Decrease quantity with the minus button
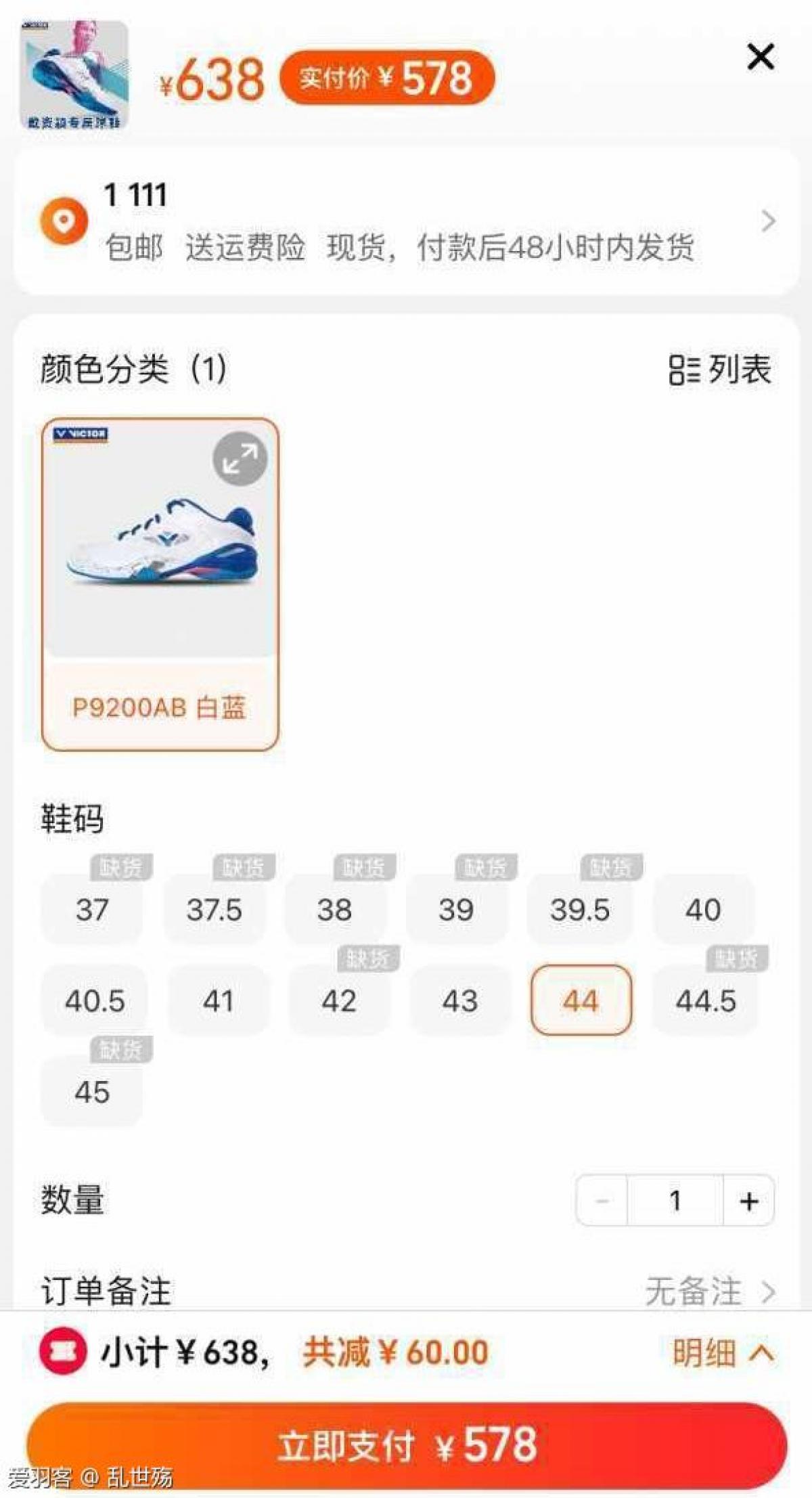Screen dimensions: 812x1498 coord(602,1201)
